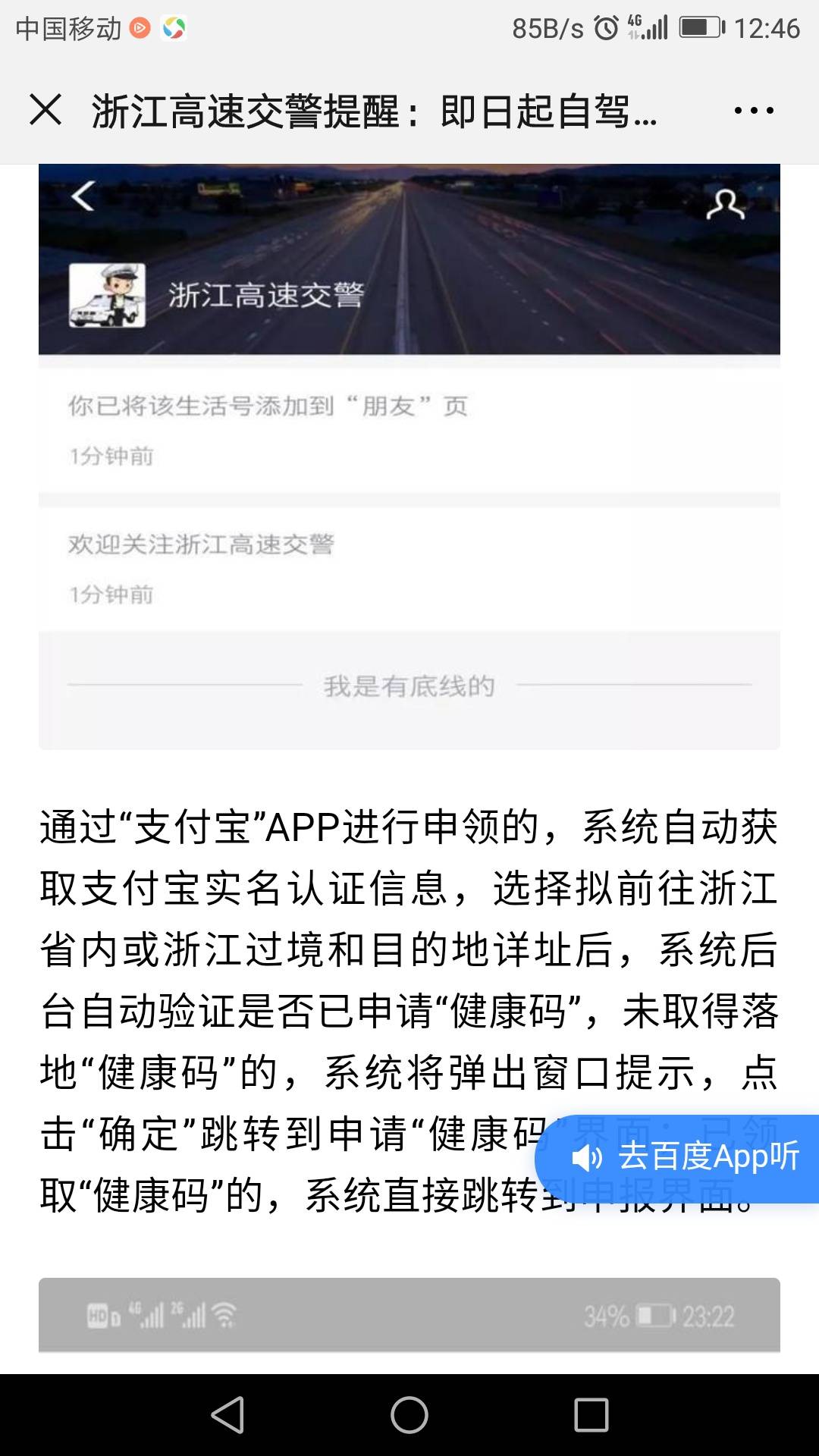The height and width of the screenshot is (1456, 819).
Task: Open the three-dot overflow menu
Action: click(754, 111)
